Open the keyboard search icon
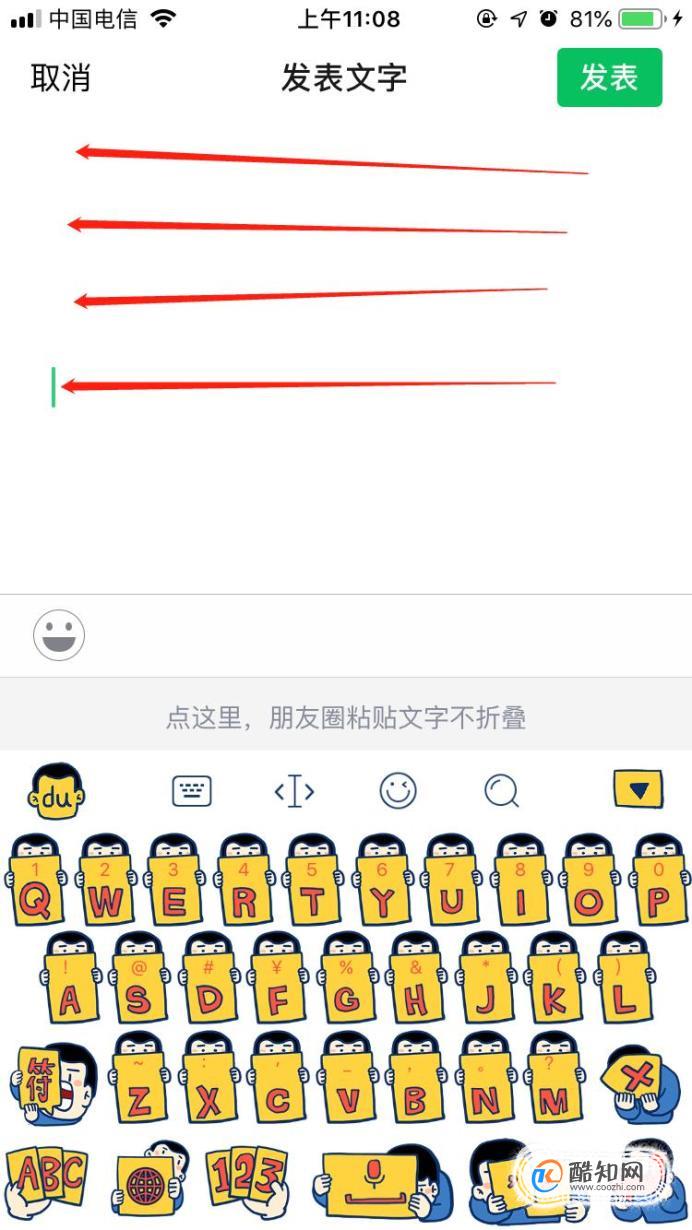This screenshot has height=1230, width=692. click(501, 792)
